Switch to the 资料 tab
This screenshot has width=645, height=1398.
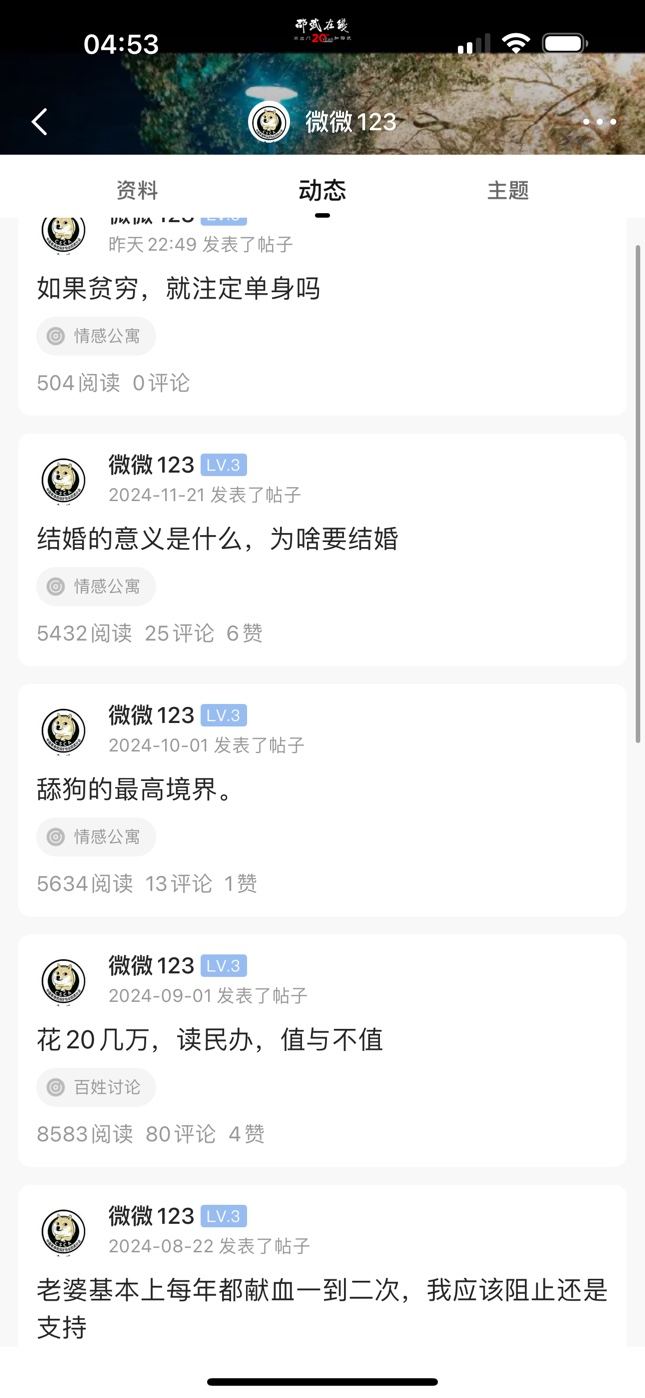(137, 190)
